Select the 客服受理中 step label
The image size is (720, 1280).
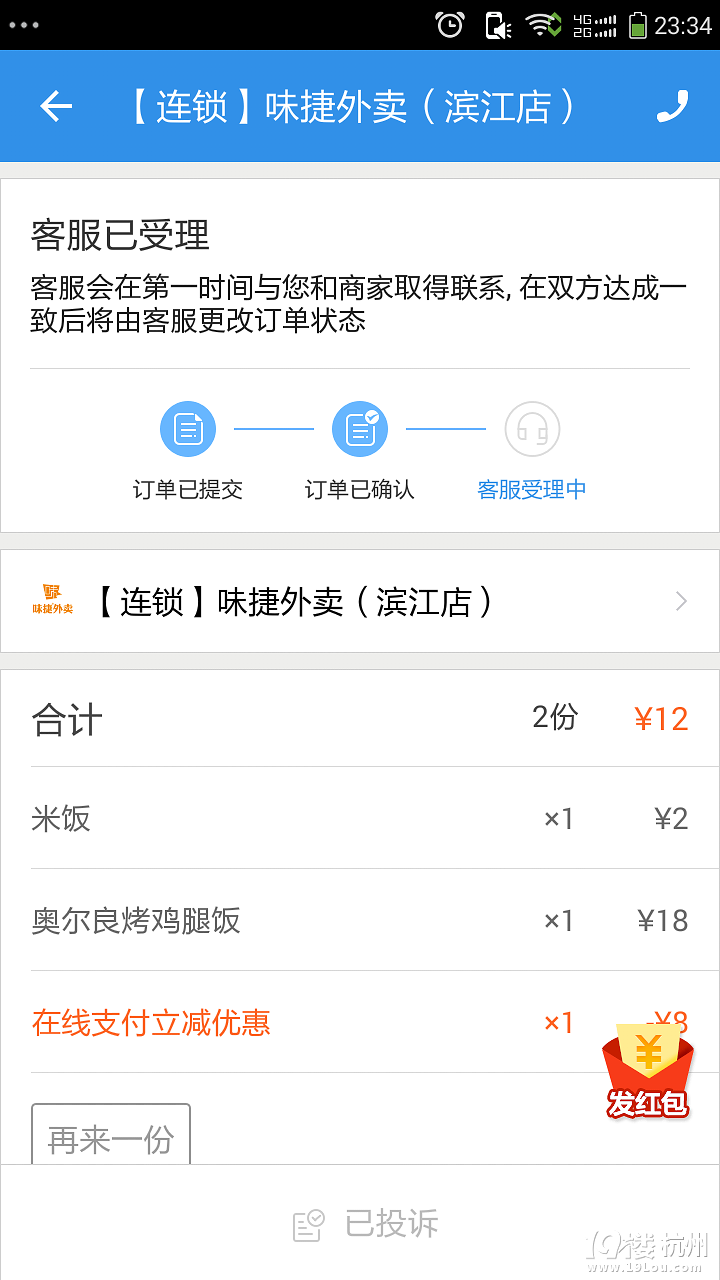(x=532, y=490)
